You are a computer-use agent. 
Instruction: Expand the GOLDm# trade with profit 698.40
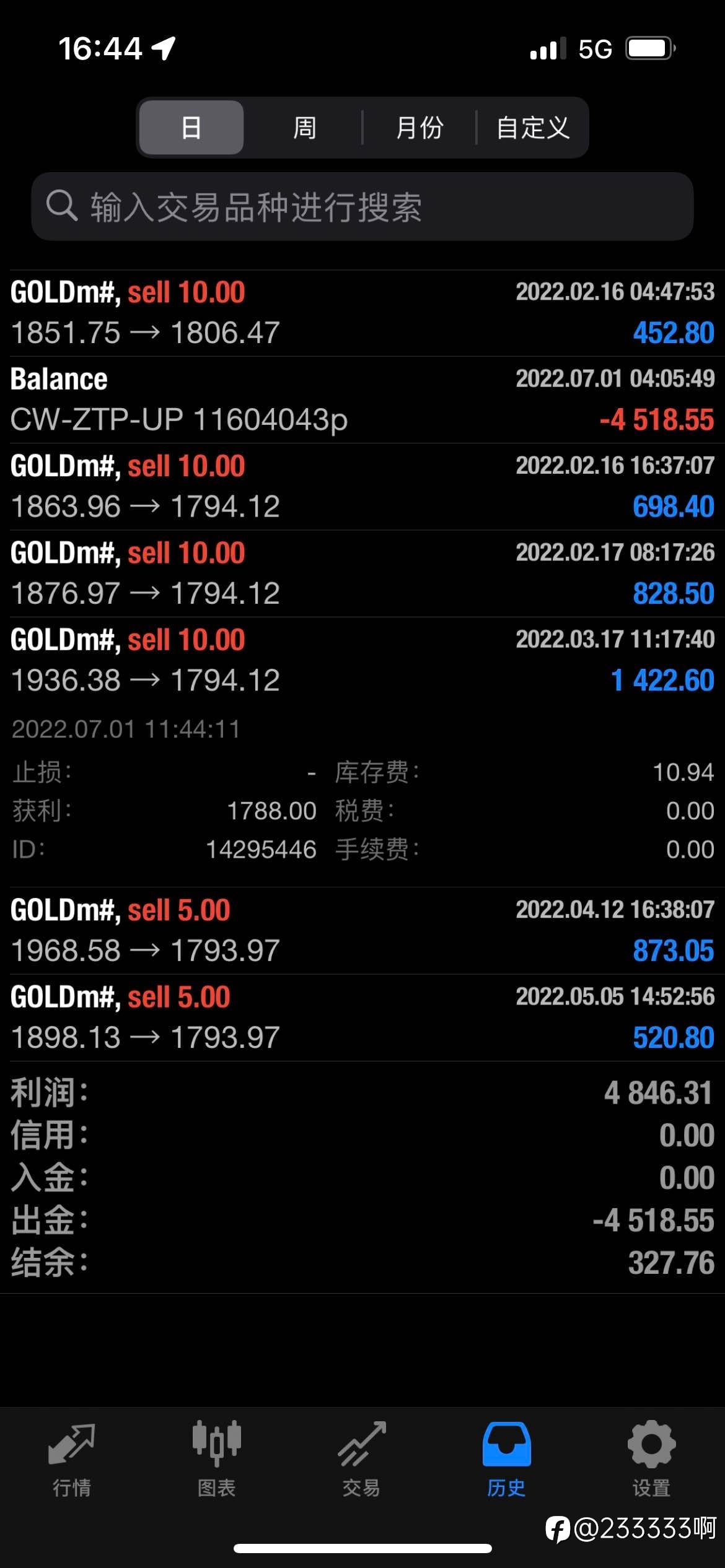click(362, 486)
